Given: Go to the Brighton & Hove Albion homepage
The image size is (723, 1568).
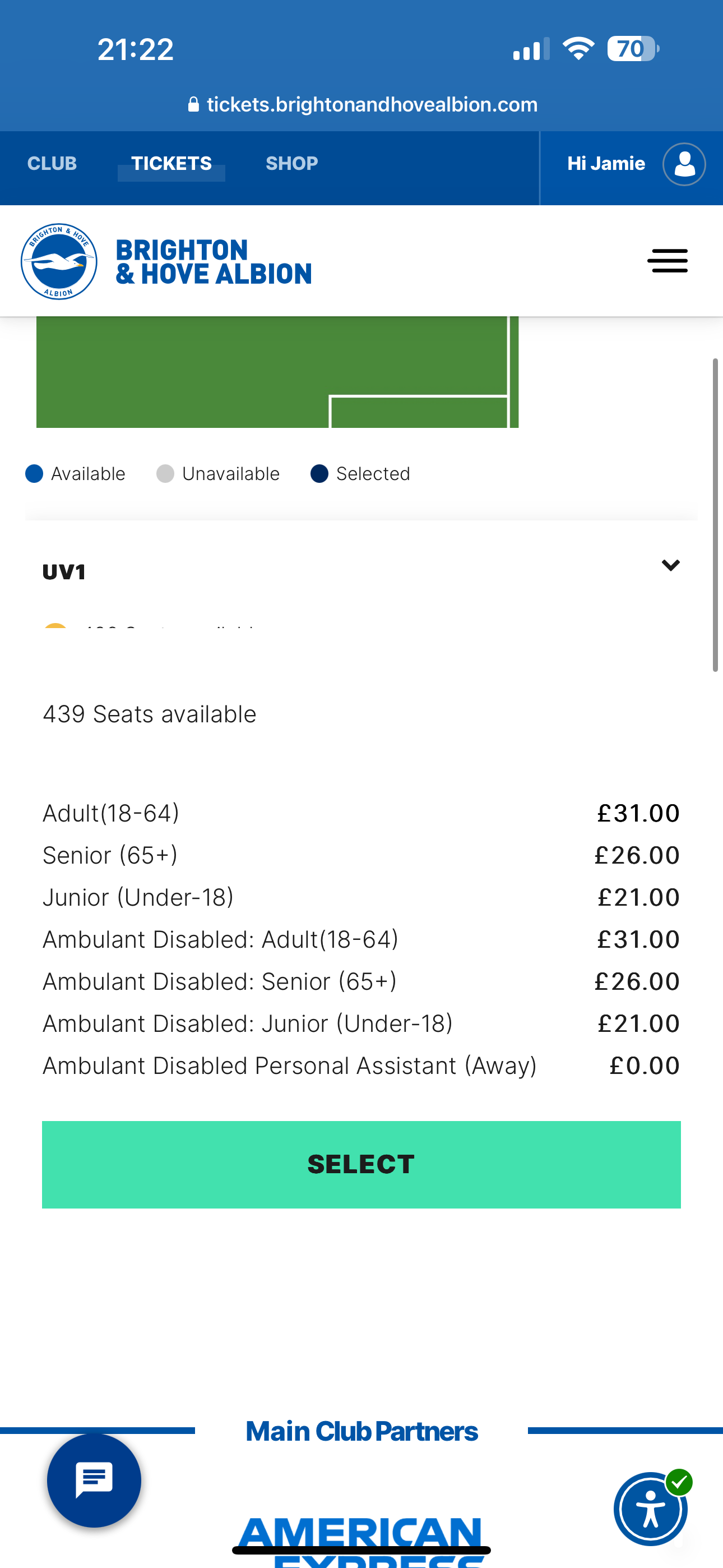Looking at the screenshot, I should pos(166,262).
